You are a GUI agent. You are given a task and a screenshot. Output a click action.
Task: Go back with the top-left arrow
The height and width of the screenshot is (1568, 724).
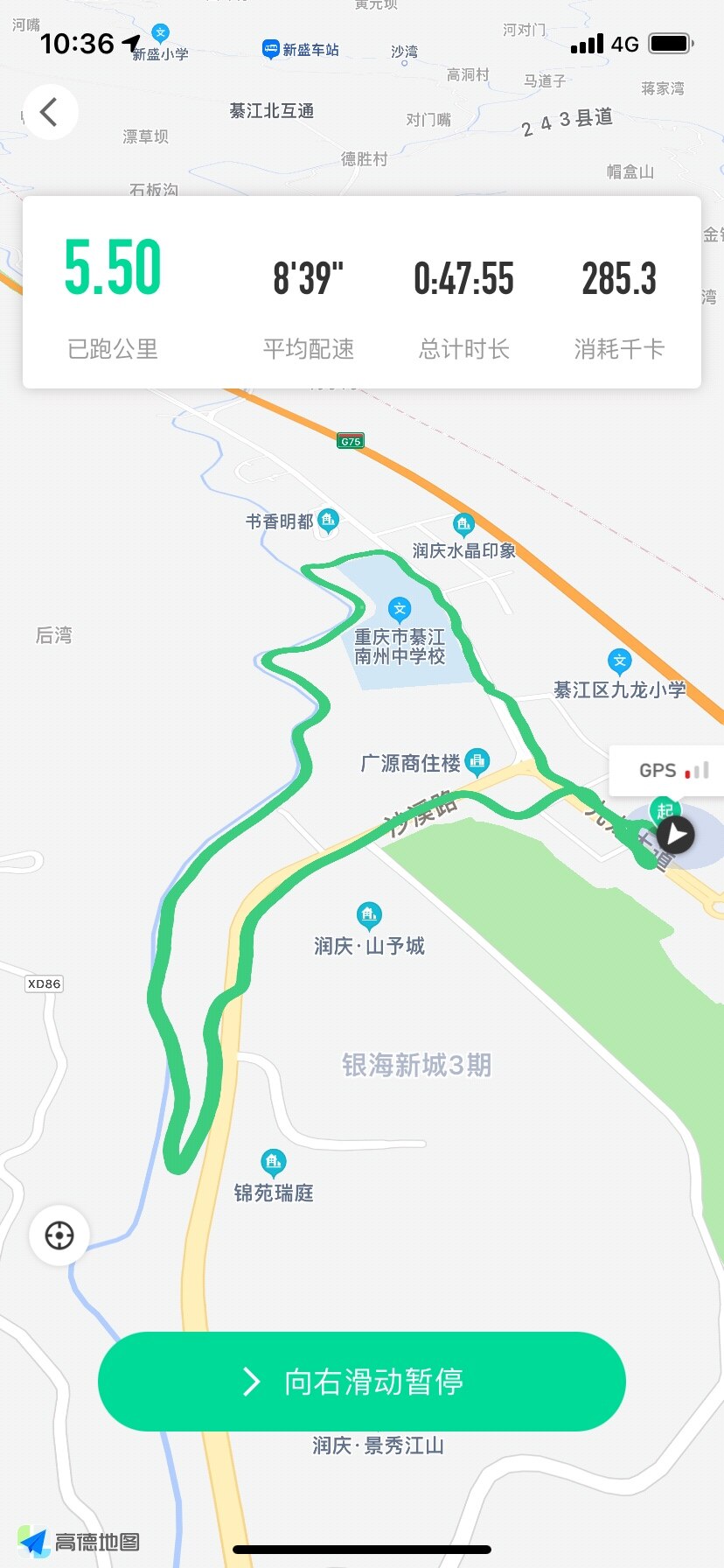(50, 112)
